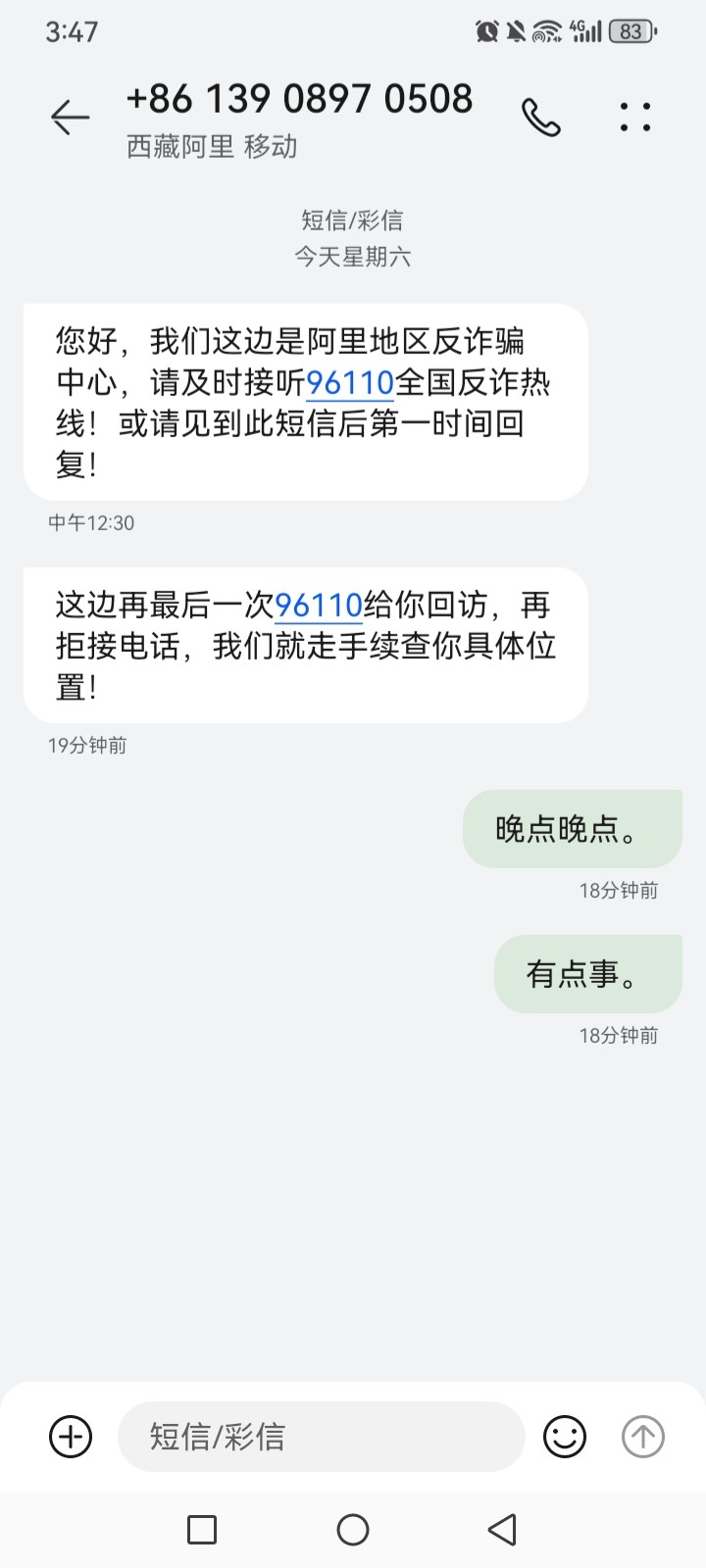
Task: Tap the 96110 link in the second message
Action: tap(319, 606)
